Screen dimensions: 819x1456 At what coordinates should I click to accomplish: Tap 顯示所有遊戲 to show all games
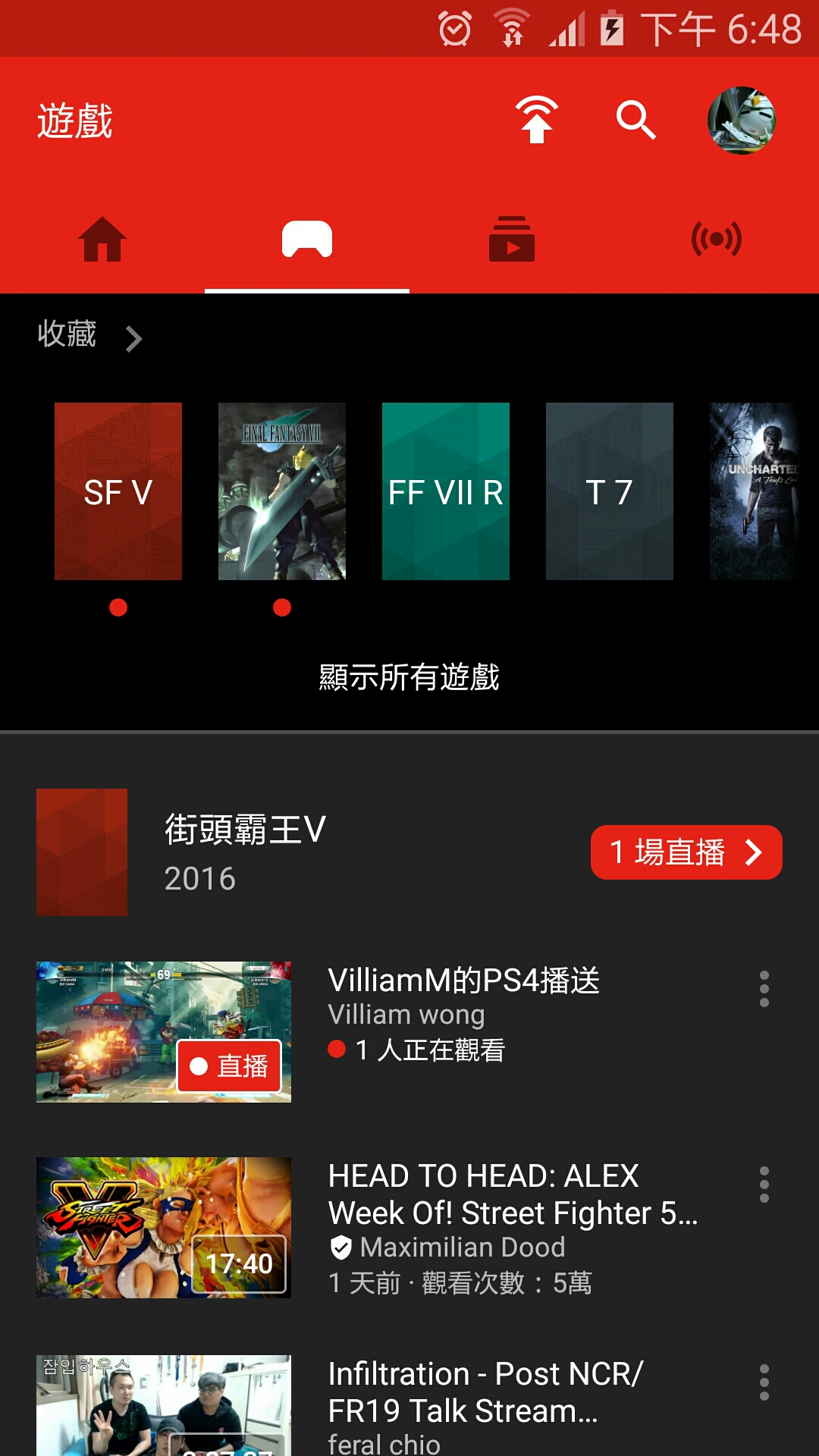click(409, 677)
